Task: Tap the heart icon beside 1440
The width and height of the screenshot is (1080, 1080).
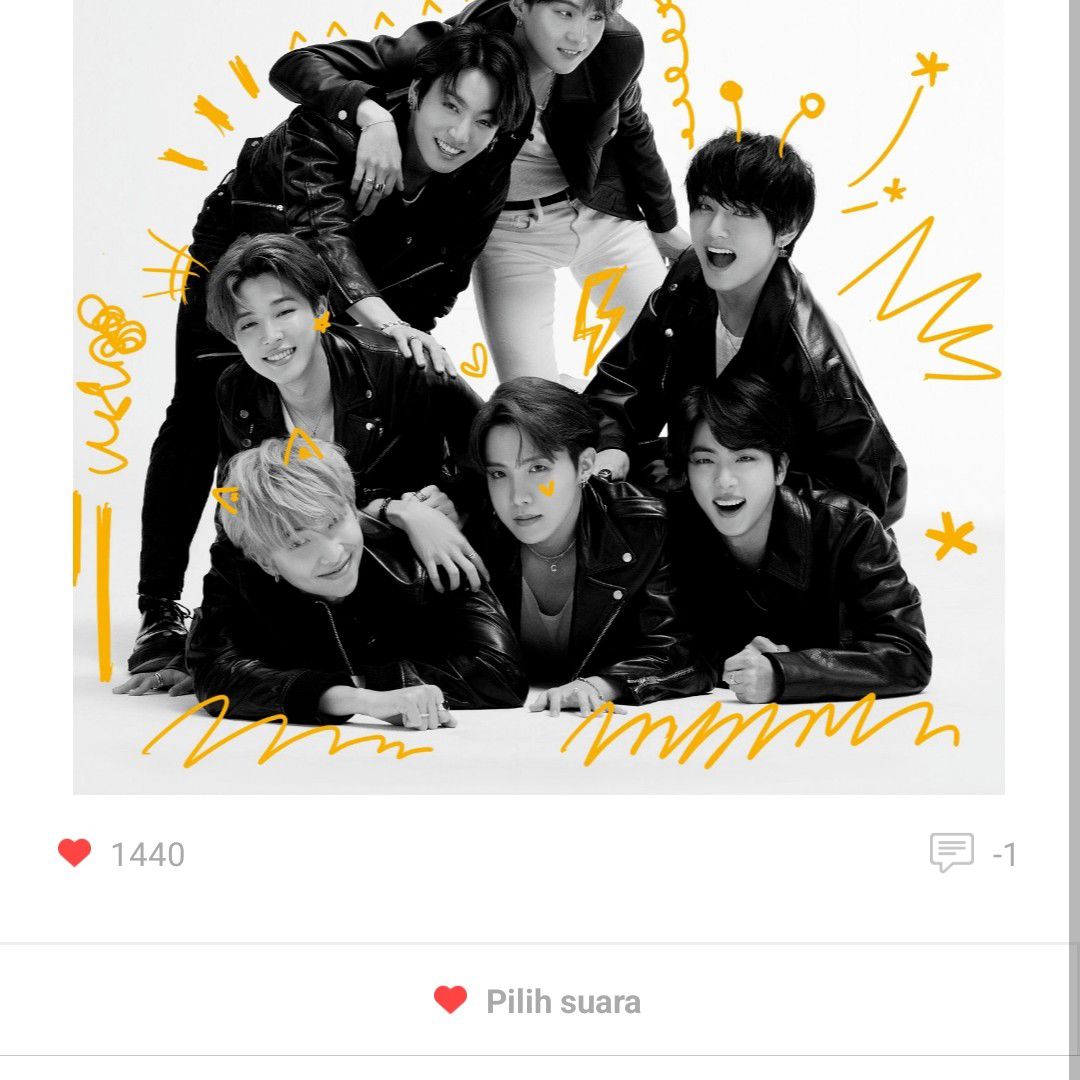Action: click(x=74, y=853)
